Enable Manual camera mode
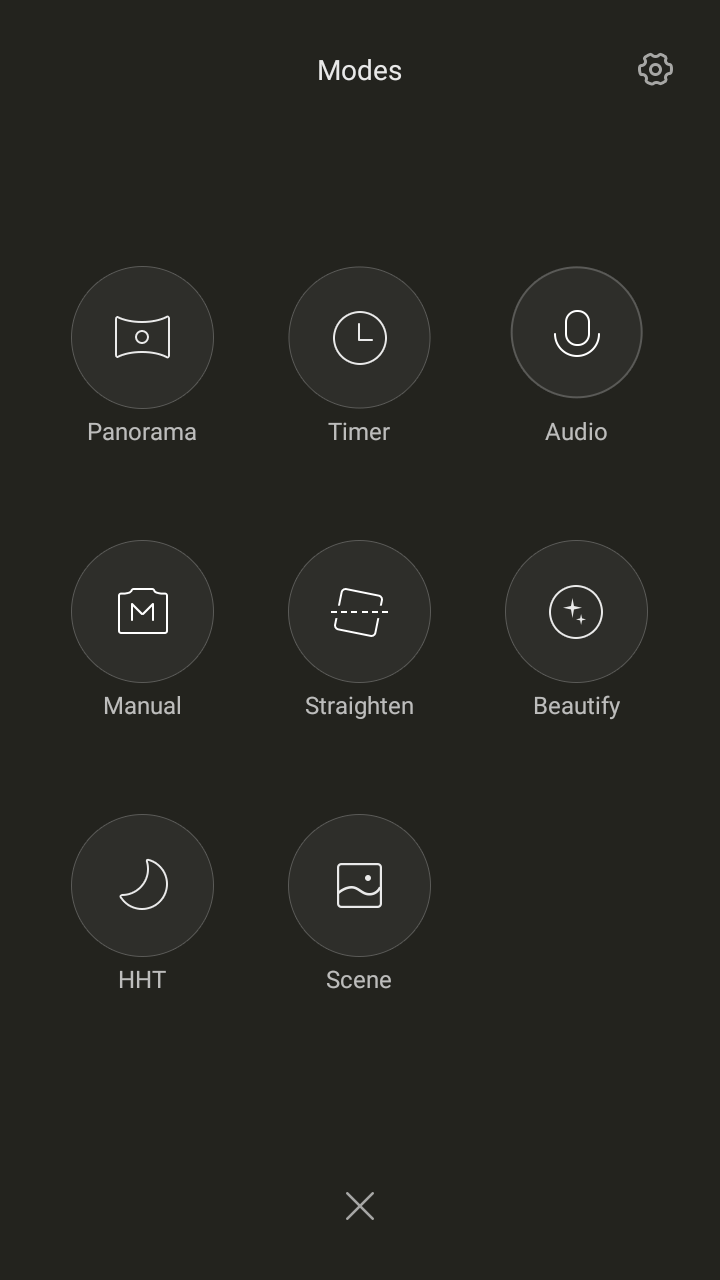The width and height of the screenshot is (720, 1280). click(142, 612)
